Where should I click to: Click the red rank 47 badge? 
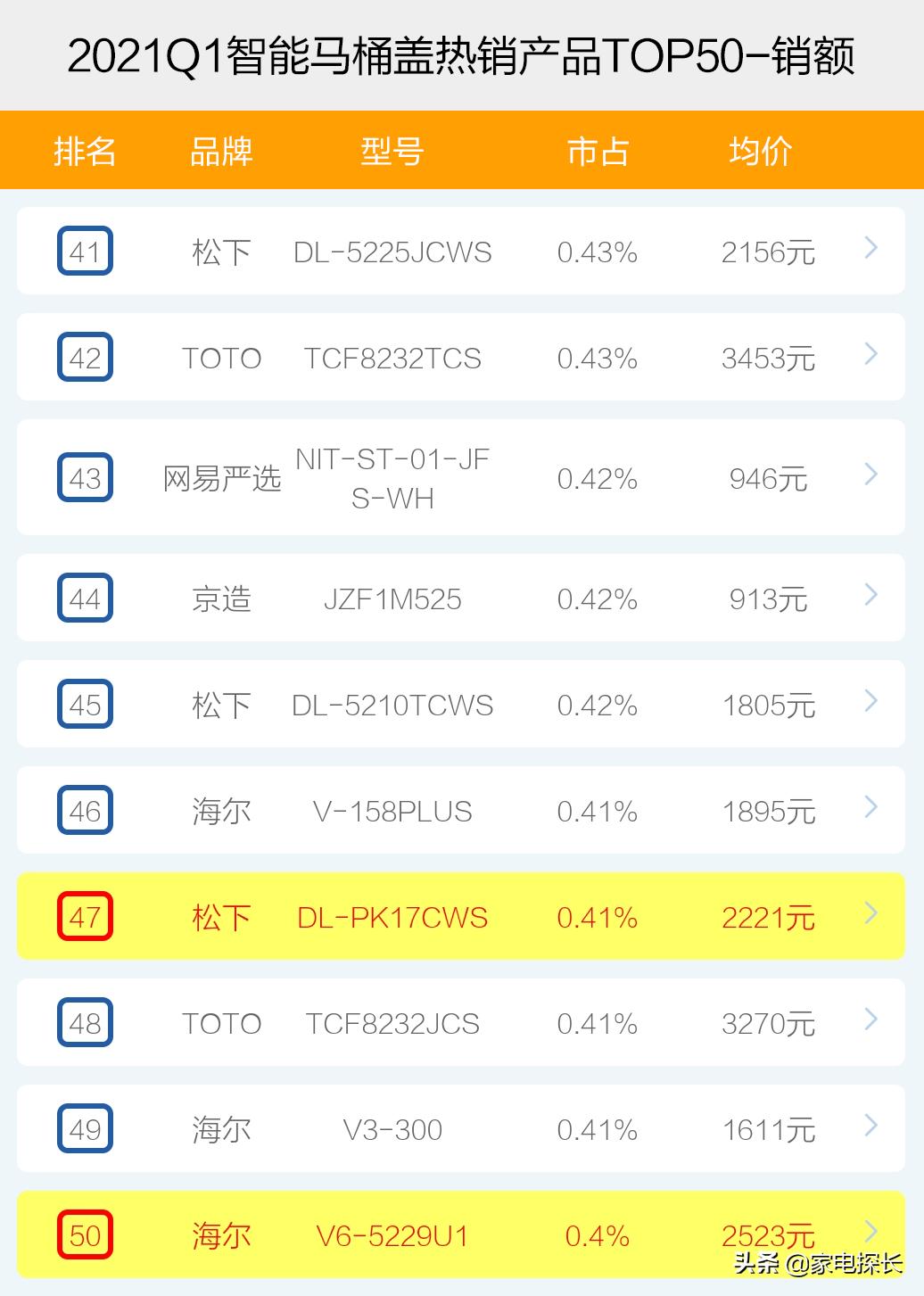(85, 917)
